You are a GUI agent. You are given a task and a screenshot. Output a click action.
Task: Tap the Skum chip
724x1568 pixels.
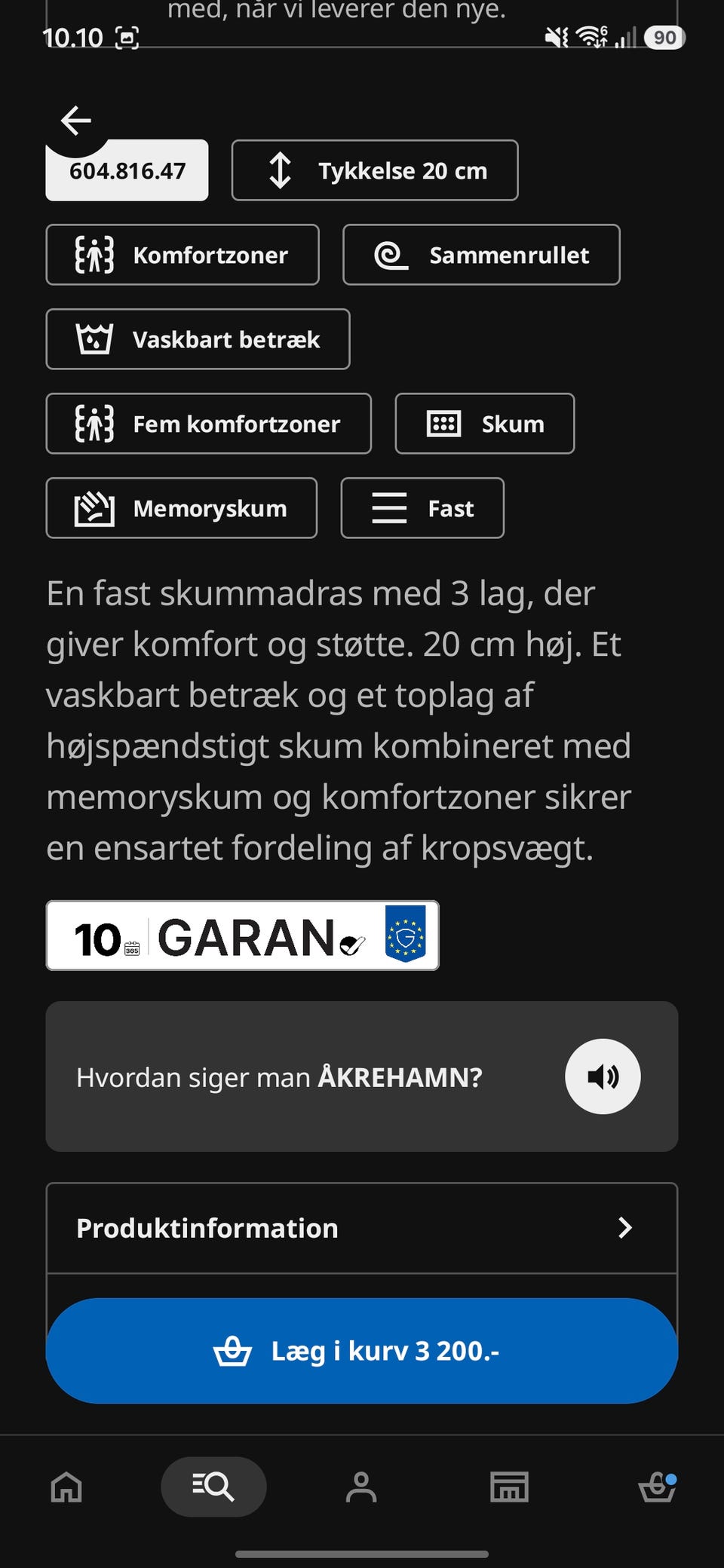pyautogui.click(x=485, y=424)
